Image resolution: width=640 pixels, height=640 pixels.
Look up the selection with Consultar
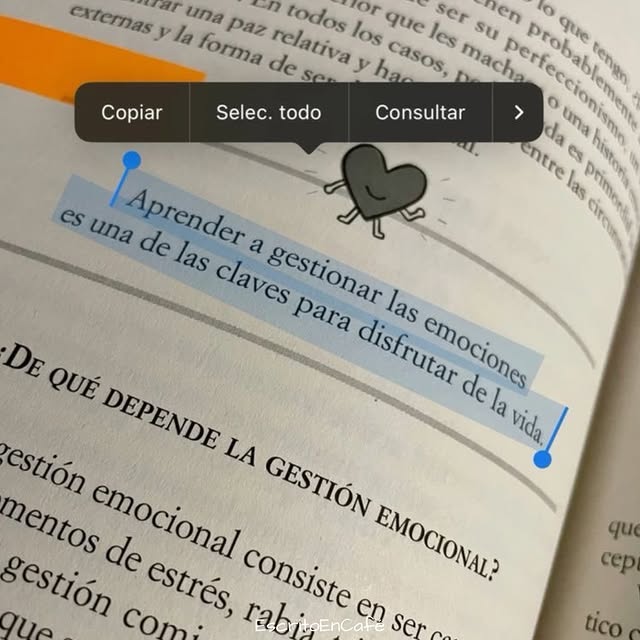[420, 113]
